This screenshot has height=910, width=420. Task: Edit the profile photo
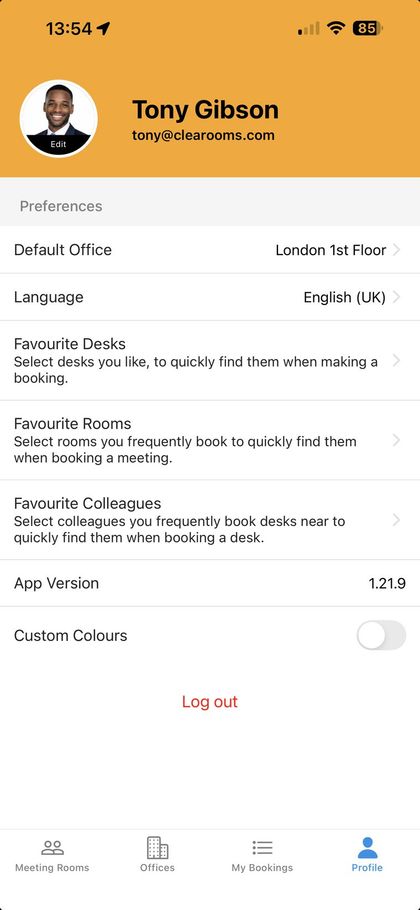pyautogui.click(x=59, y=118)
